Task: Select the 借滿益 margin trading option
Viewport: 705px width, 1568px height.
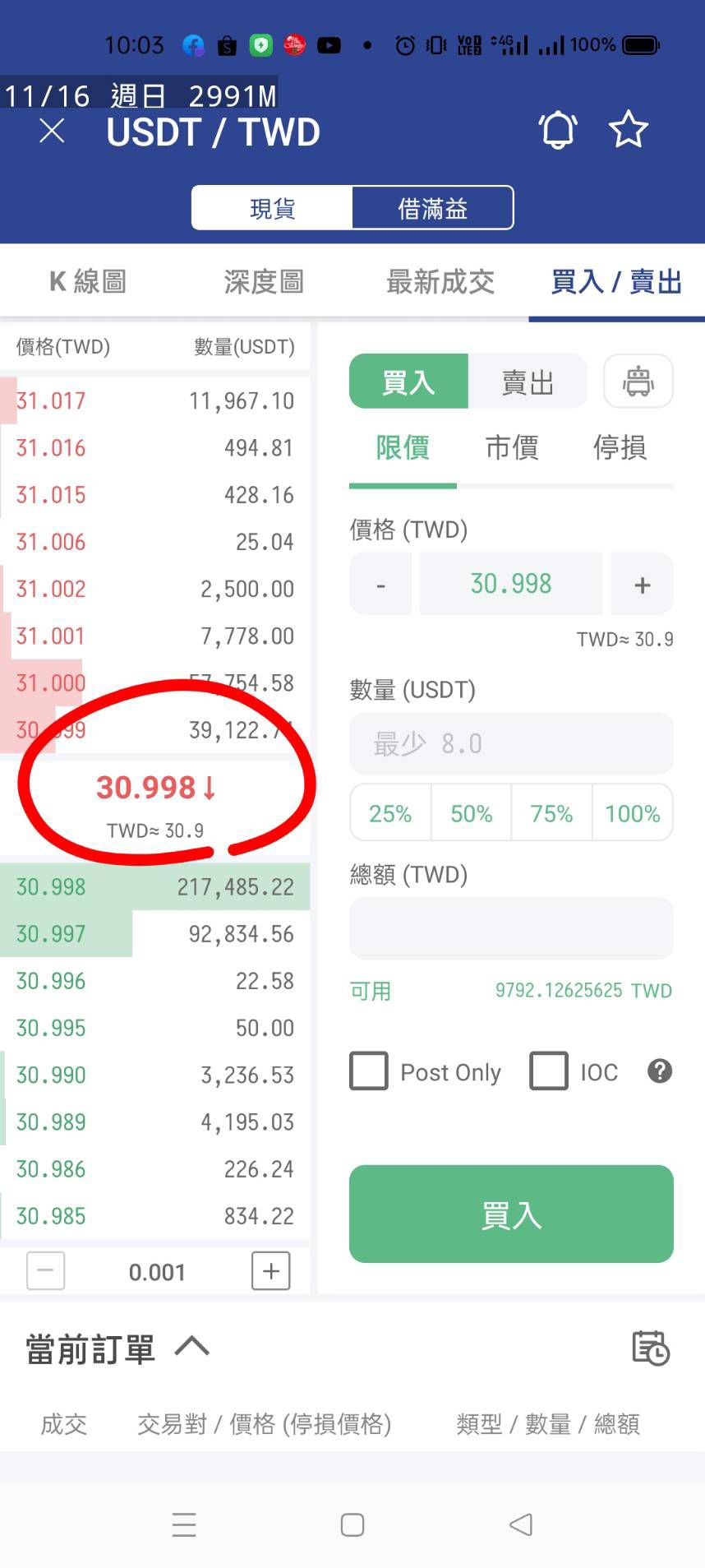Action: click(x=433, y=208)
